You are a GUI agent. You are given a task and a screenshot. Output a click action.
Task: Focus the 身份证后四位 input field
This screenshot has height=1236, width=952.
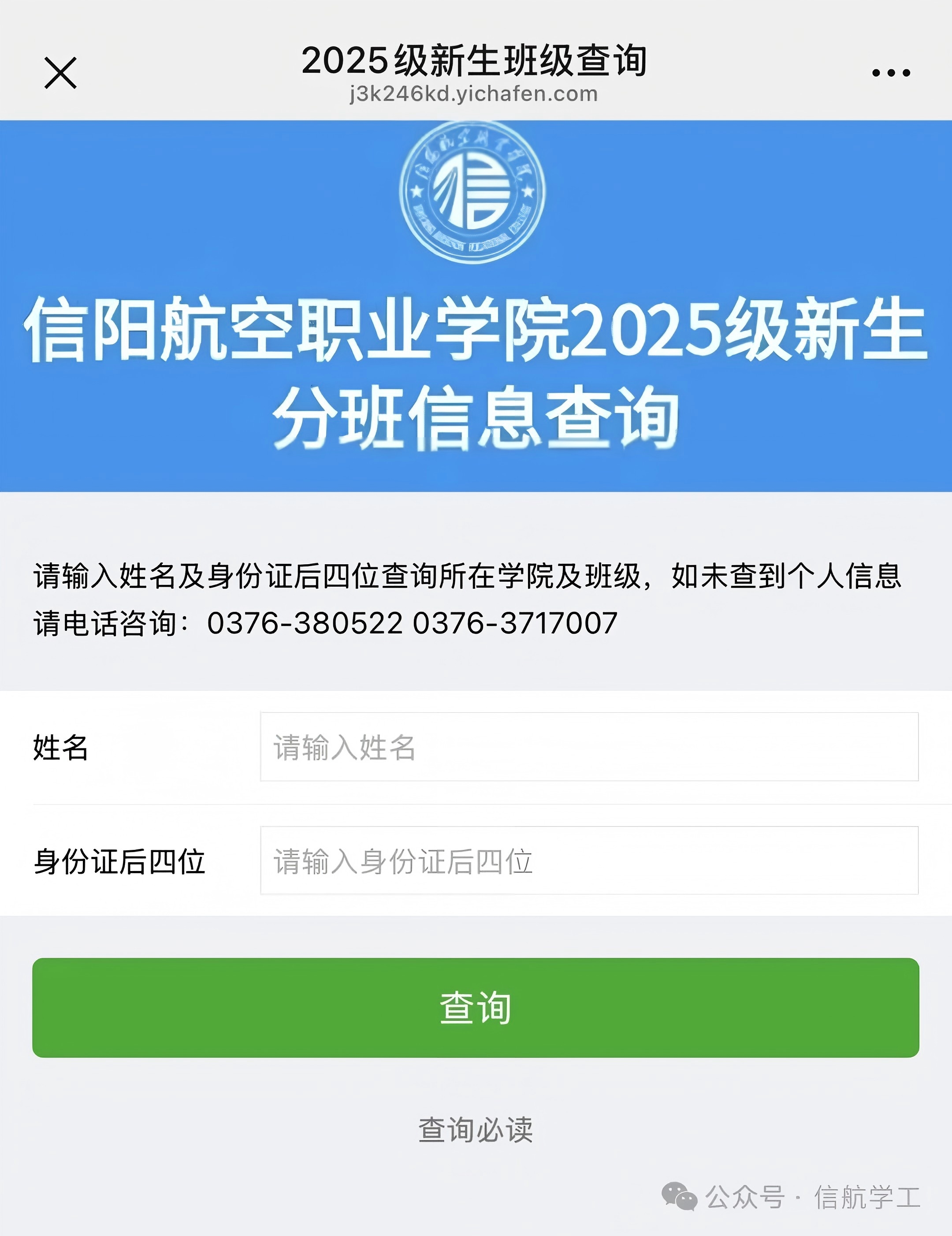[589, 861]
